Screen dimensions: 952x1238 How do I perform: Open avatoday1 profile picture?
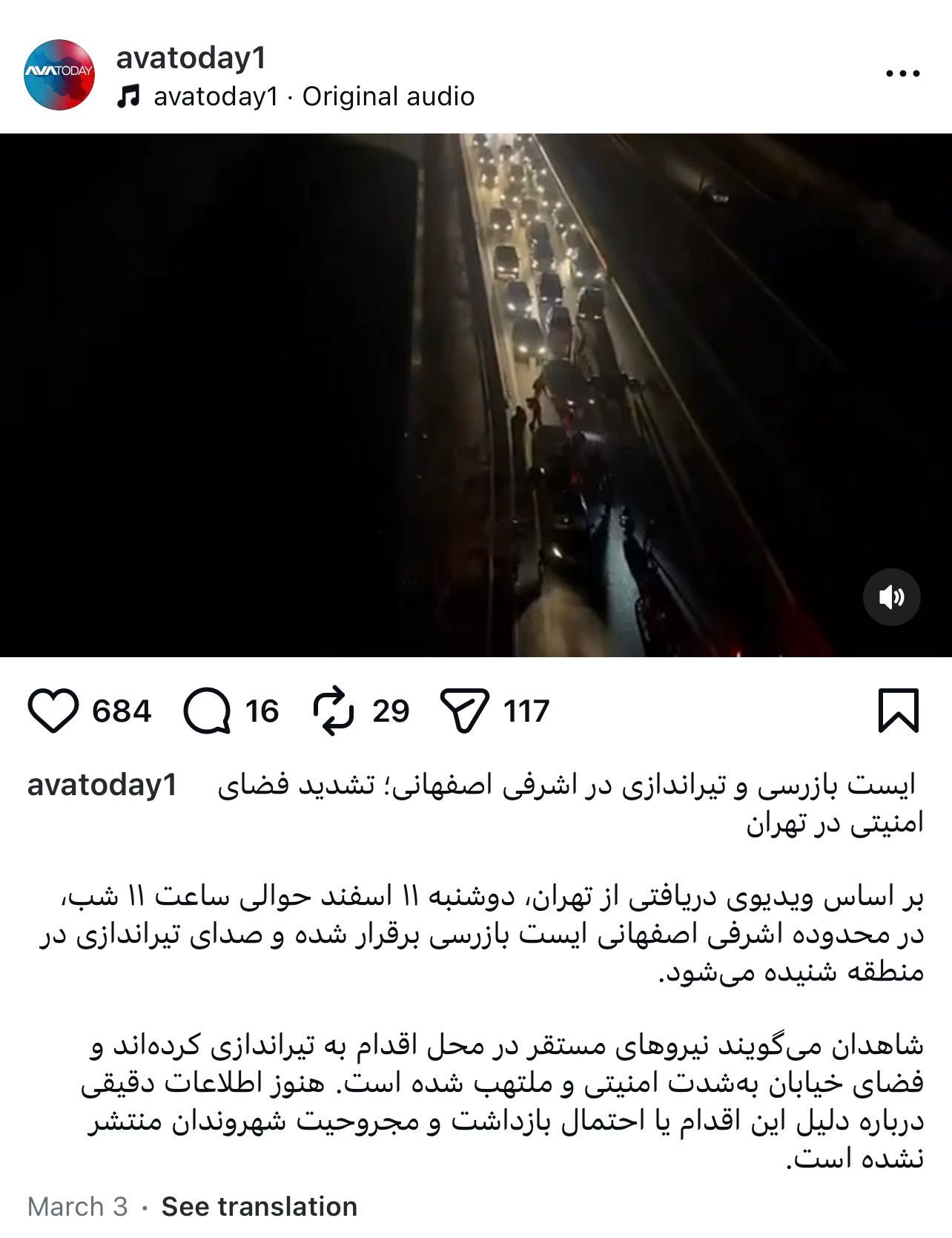coord(59,75)
